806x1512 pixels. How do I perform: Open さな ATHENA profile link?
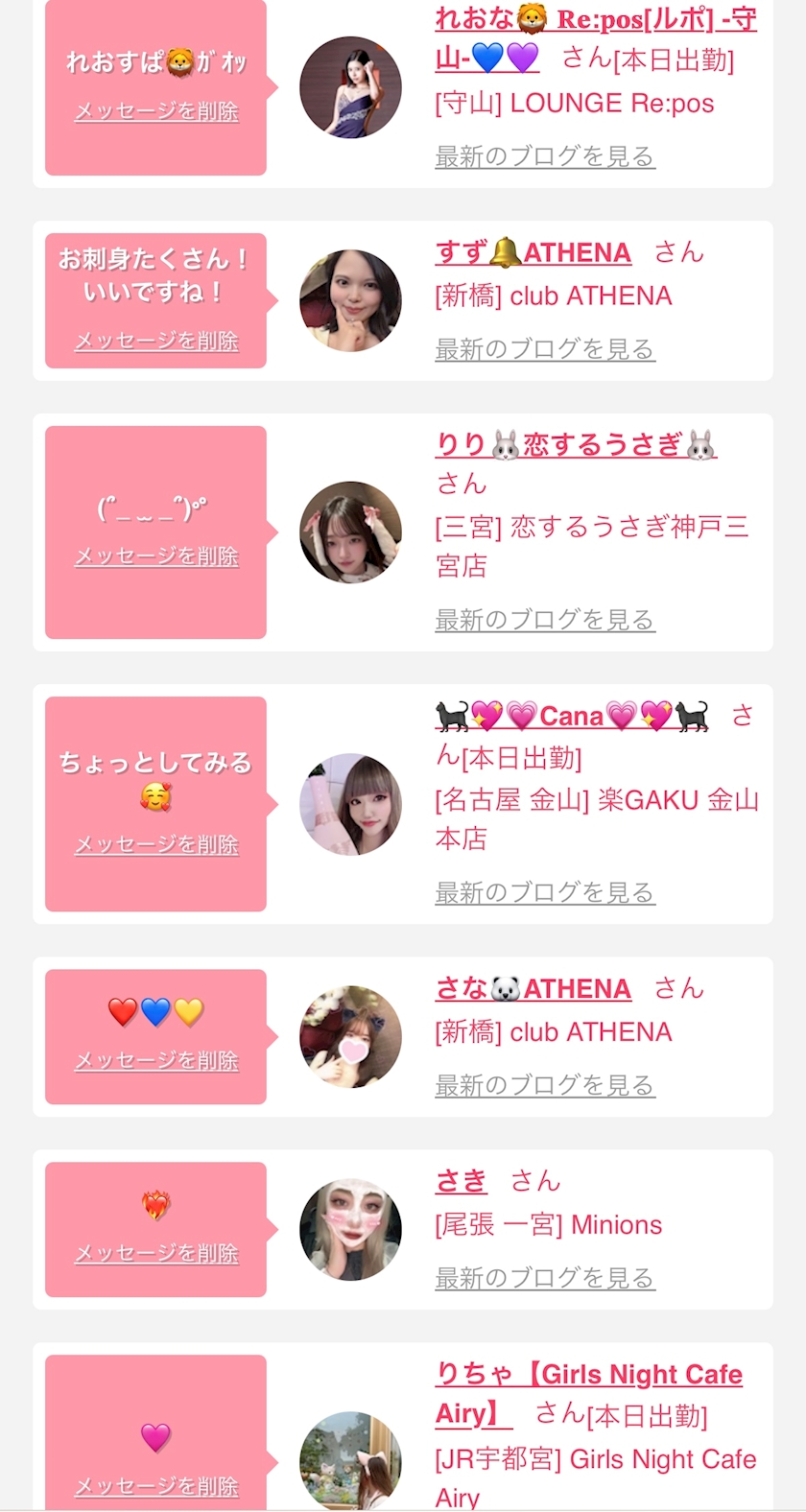coord(533,989)
